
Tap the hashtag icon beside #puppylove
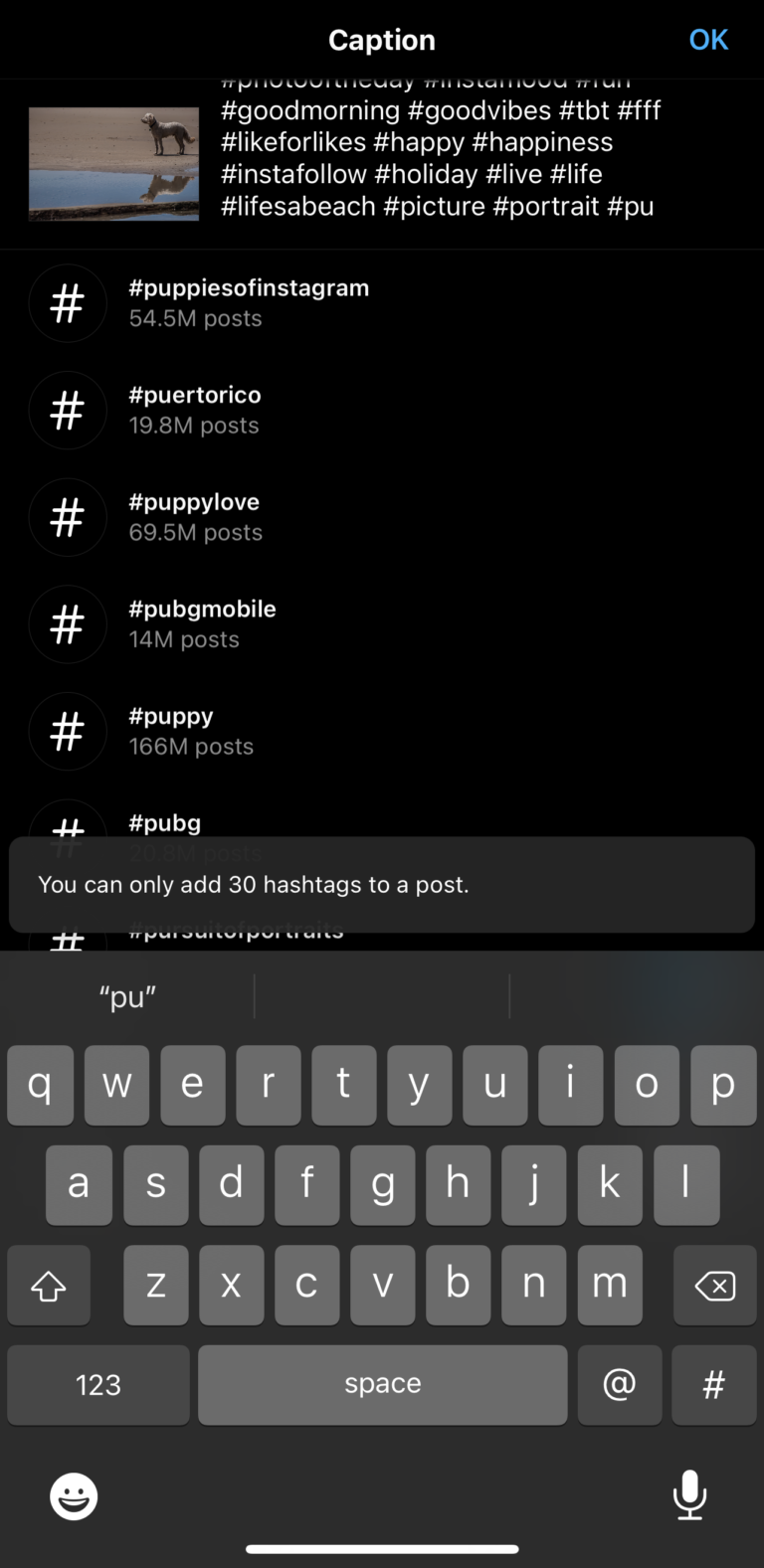click(x=68, y=517)
